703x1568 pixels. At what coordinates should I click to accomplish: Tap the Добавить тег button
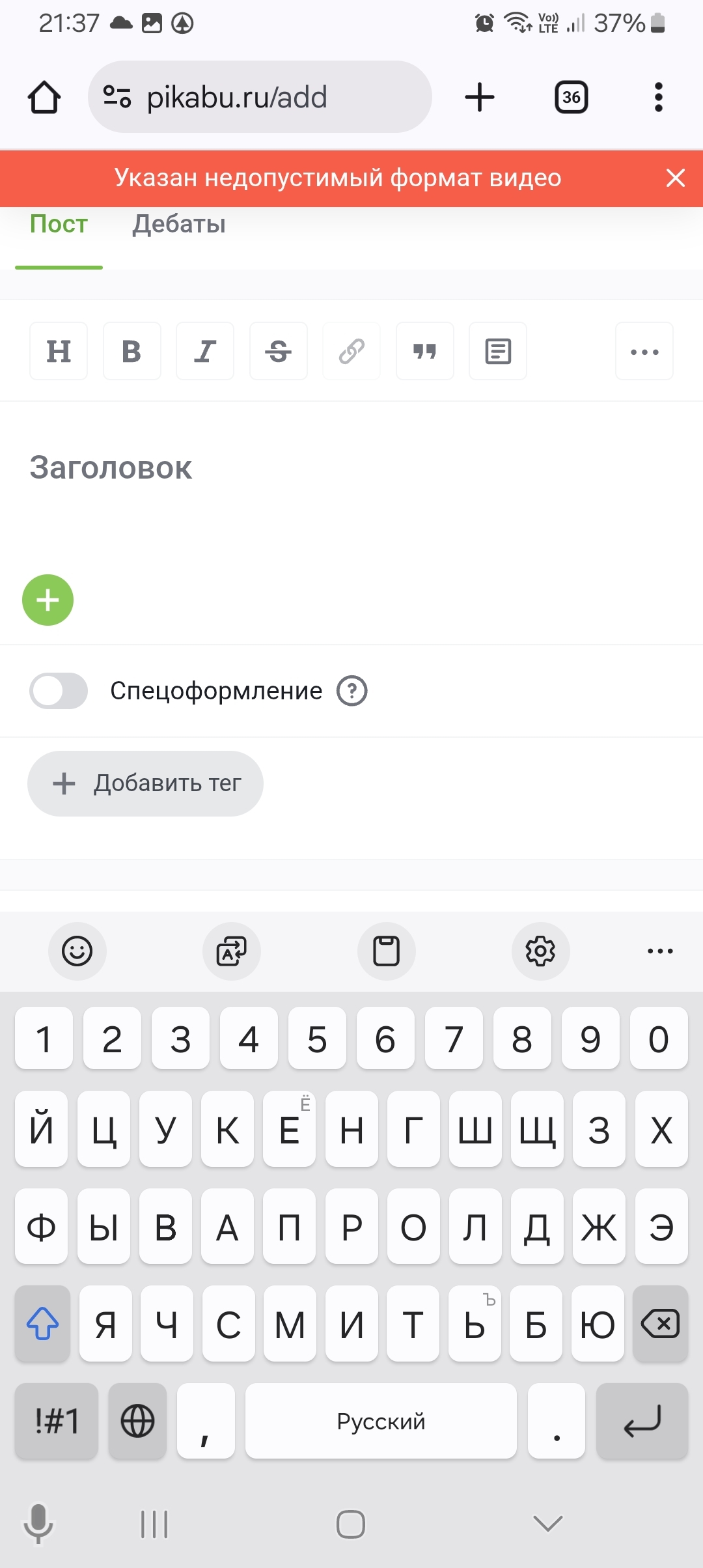click(x=145, y=783)
